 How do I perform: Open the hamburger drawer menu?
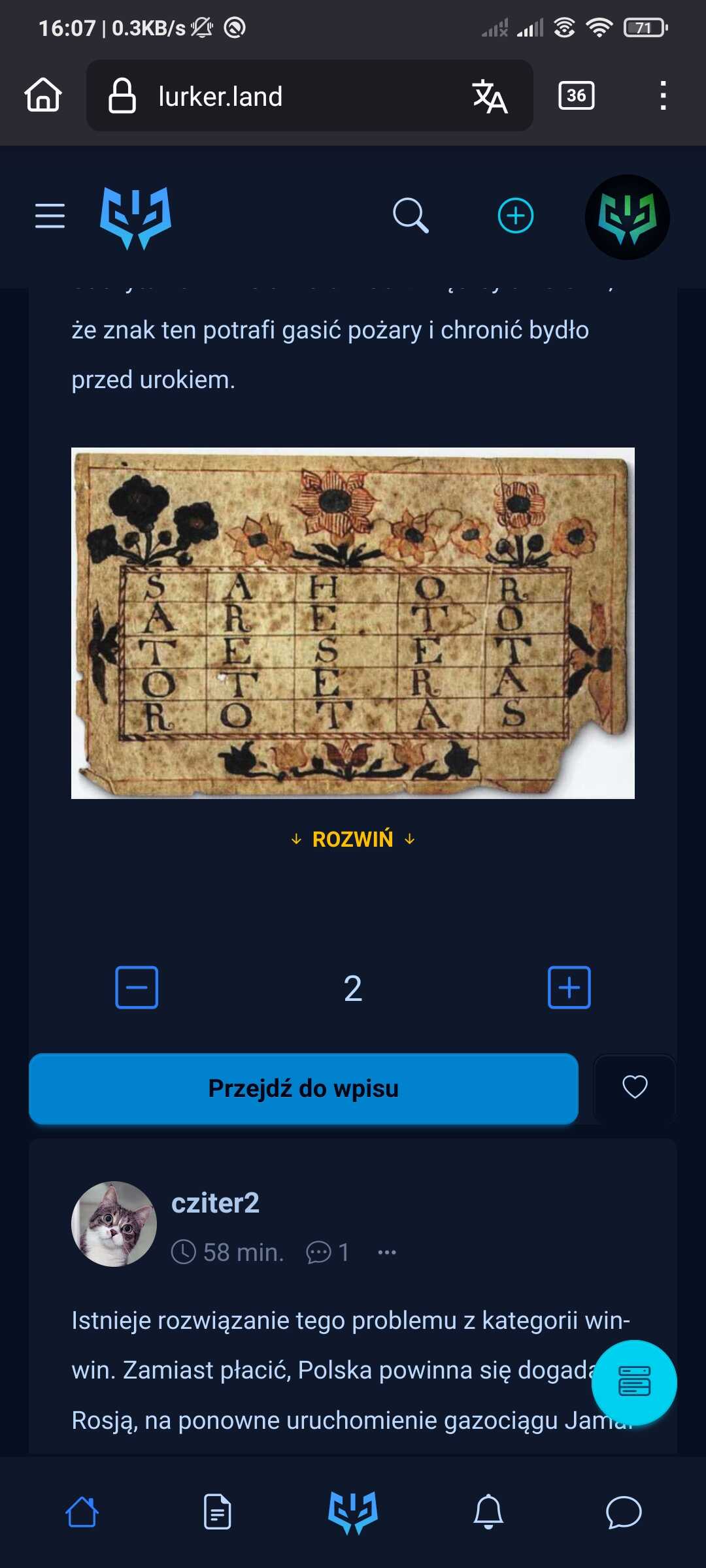50,216
